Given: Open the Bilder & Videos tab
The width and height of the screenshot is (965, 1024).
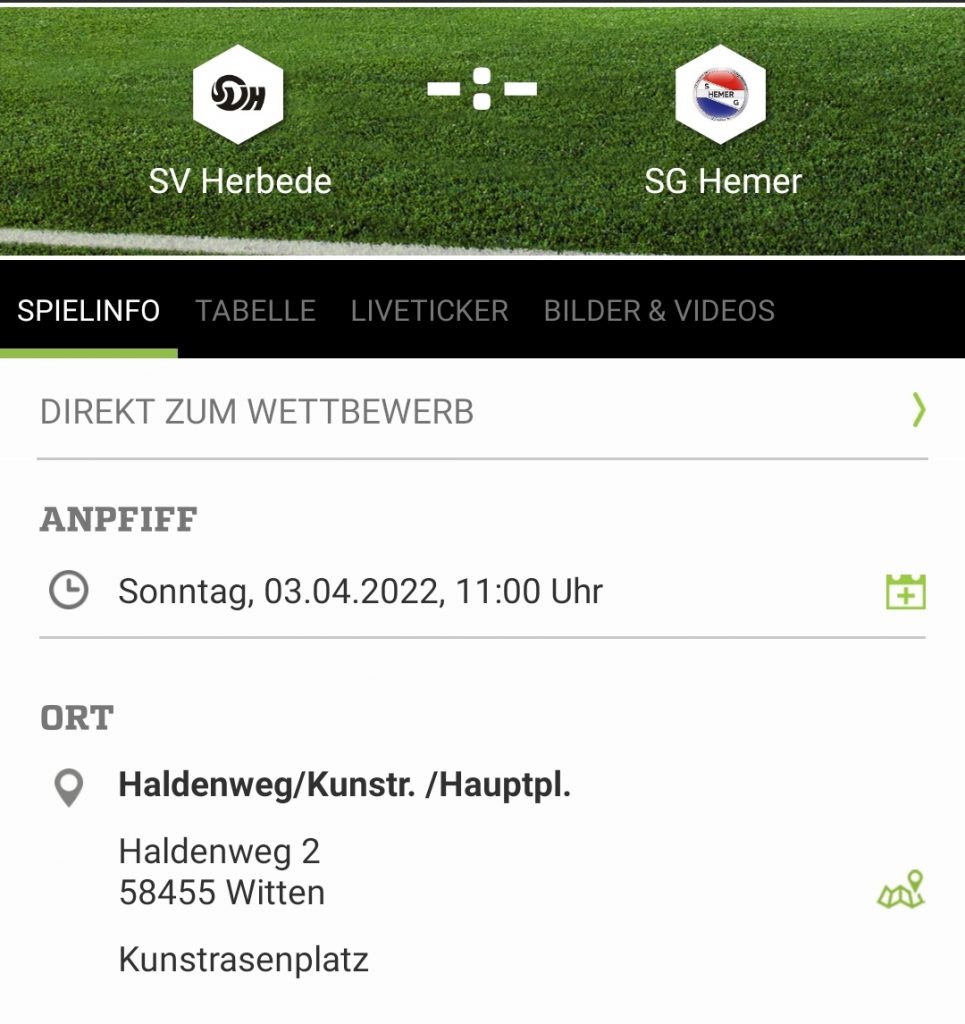Looking at the screenshot, I should click(659, 311).
